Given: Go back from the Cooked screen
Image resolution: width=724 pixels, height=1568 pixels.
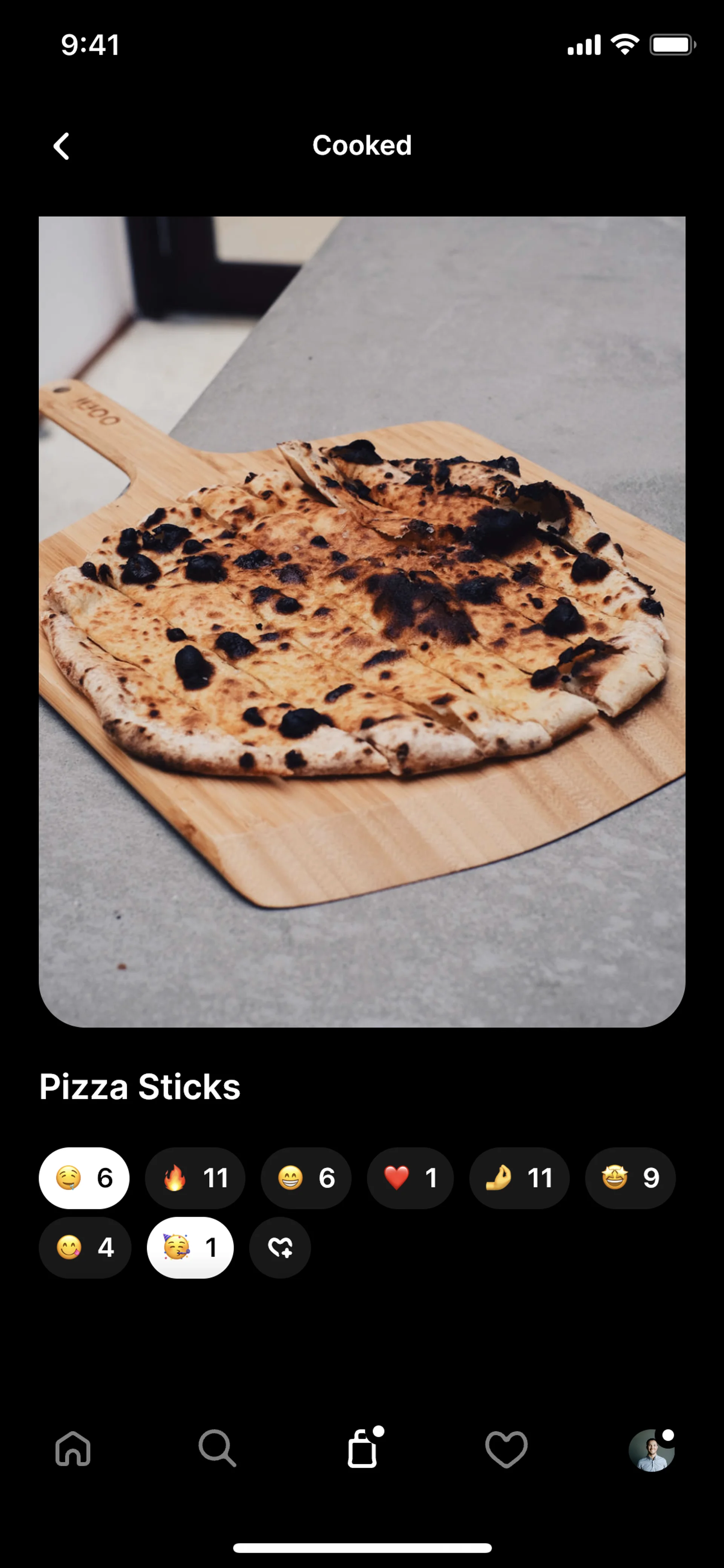Looking at the screenshot, I should (61, 146).
